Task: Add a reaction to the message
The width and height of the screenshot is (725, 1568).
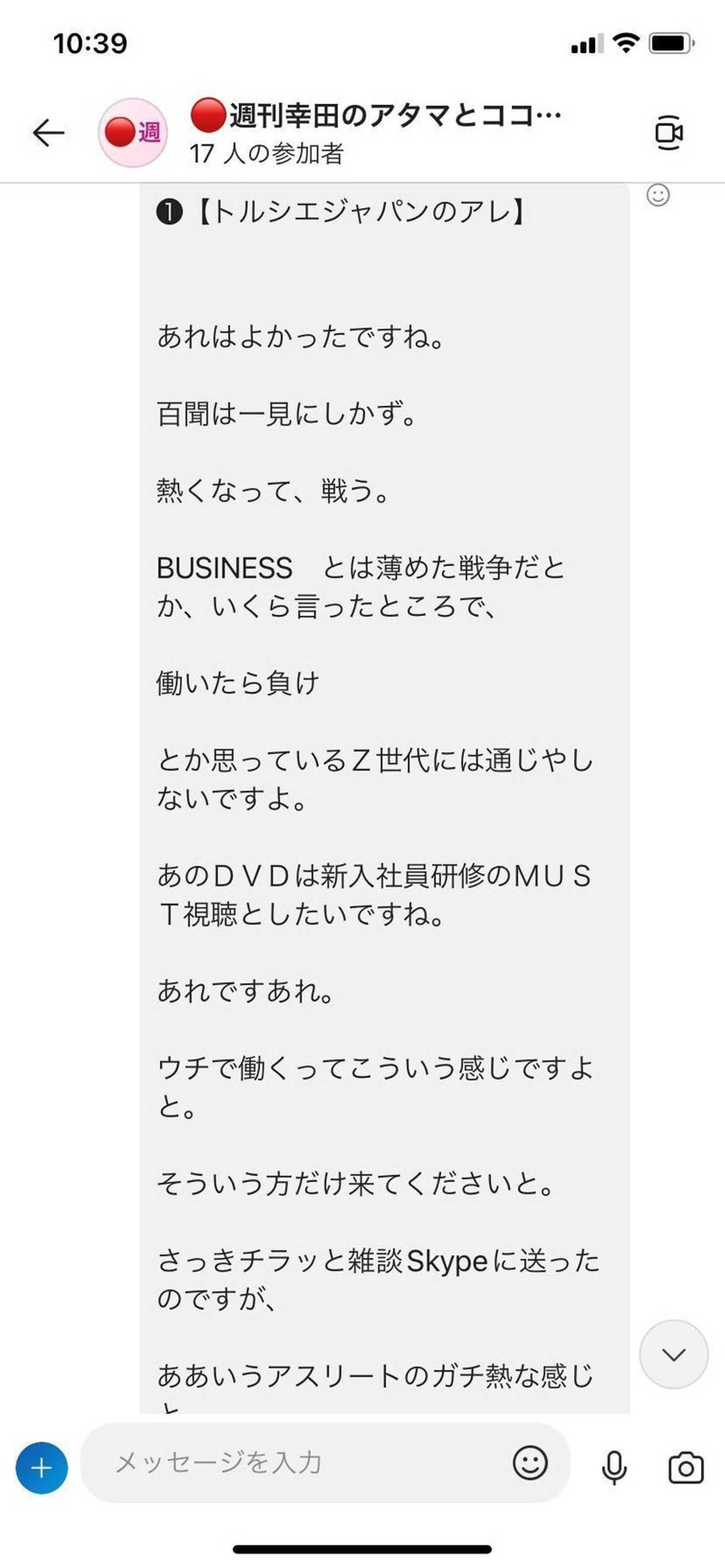Action: point(658,195)
